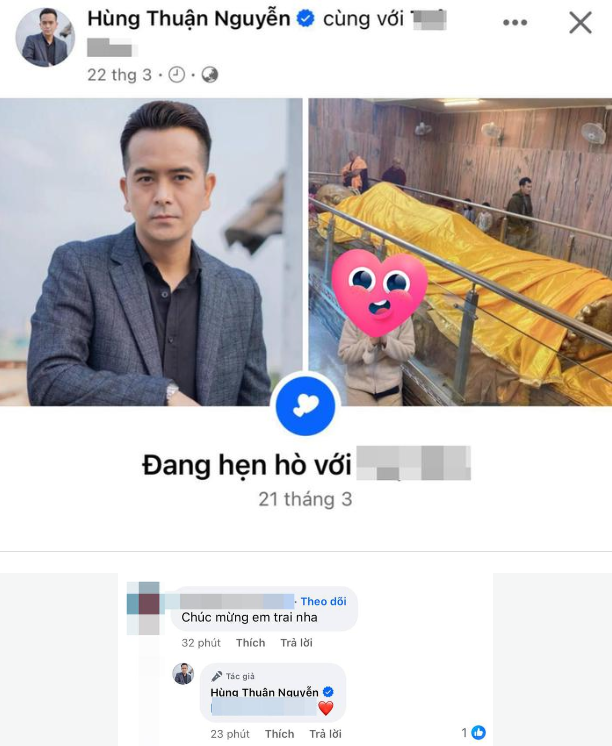Open Hùng Thuận Nguyễn's profile picture in header
The image size is (612, 746).
pyautogui.click(x=44, y=37)
